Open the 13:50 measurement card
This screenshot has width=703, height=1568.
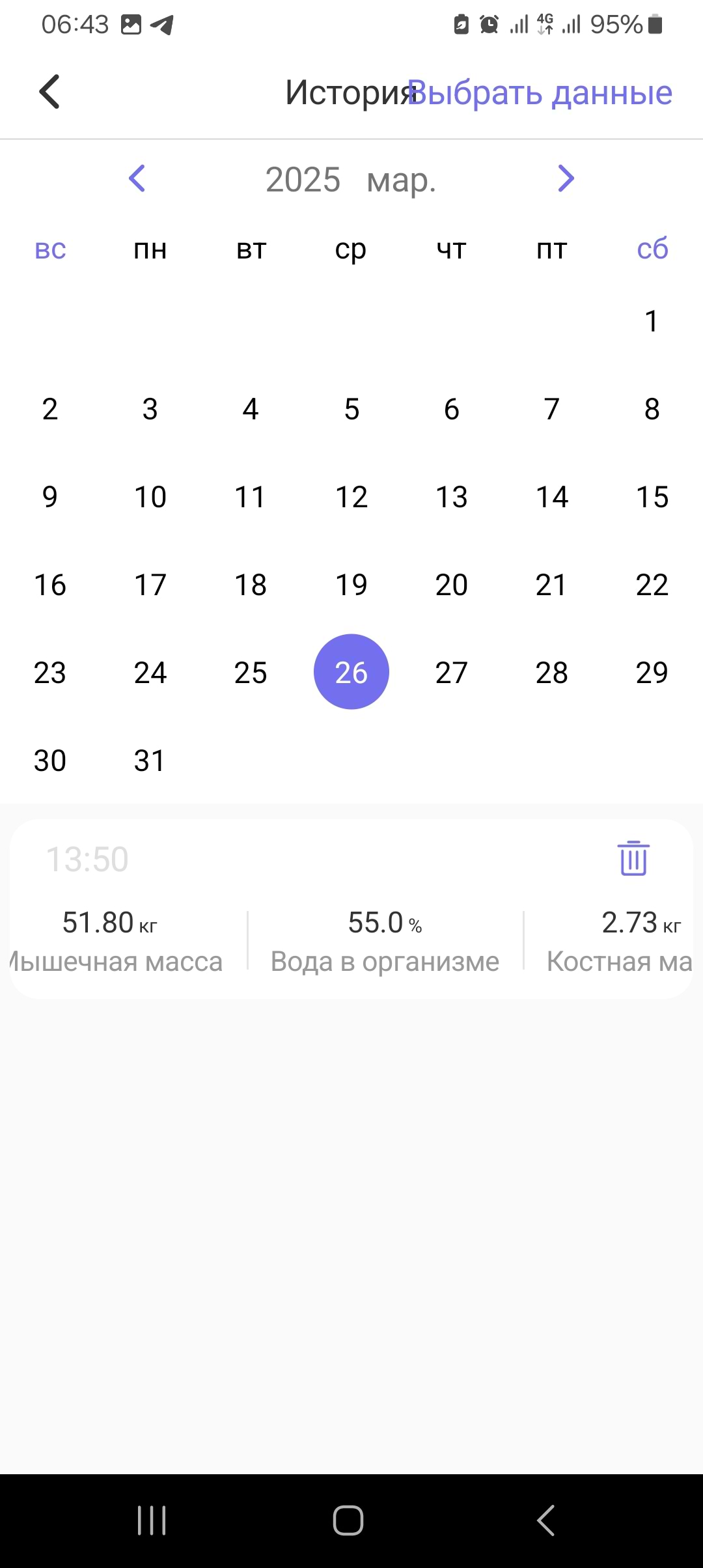(351, 925)
